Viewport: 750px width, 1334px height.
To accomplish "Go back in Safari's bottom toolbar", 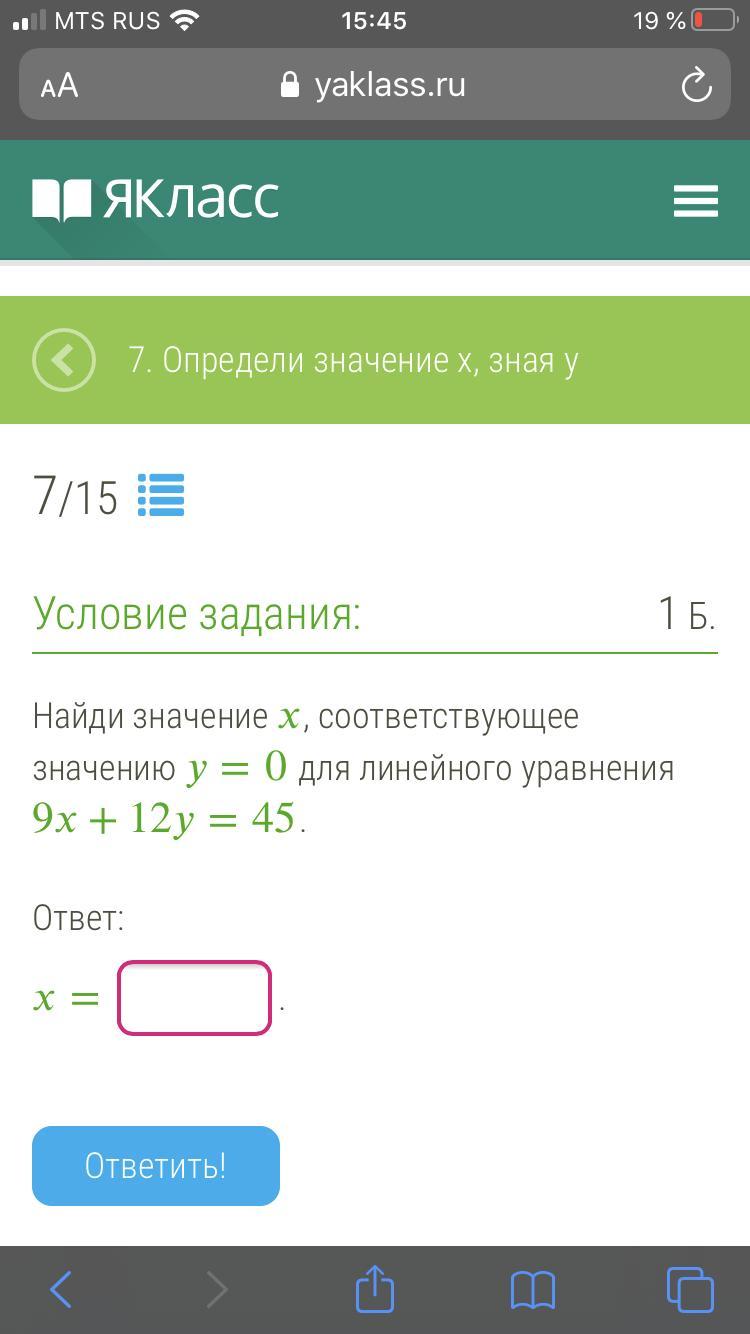I will [61, 1290].
